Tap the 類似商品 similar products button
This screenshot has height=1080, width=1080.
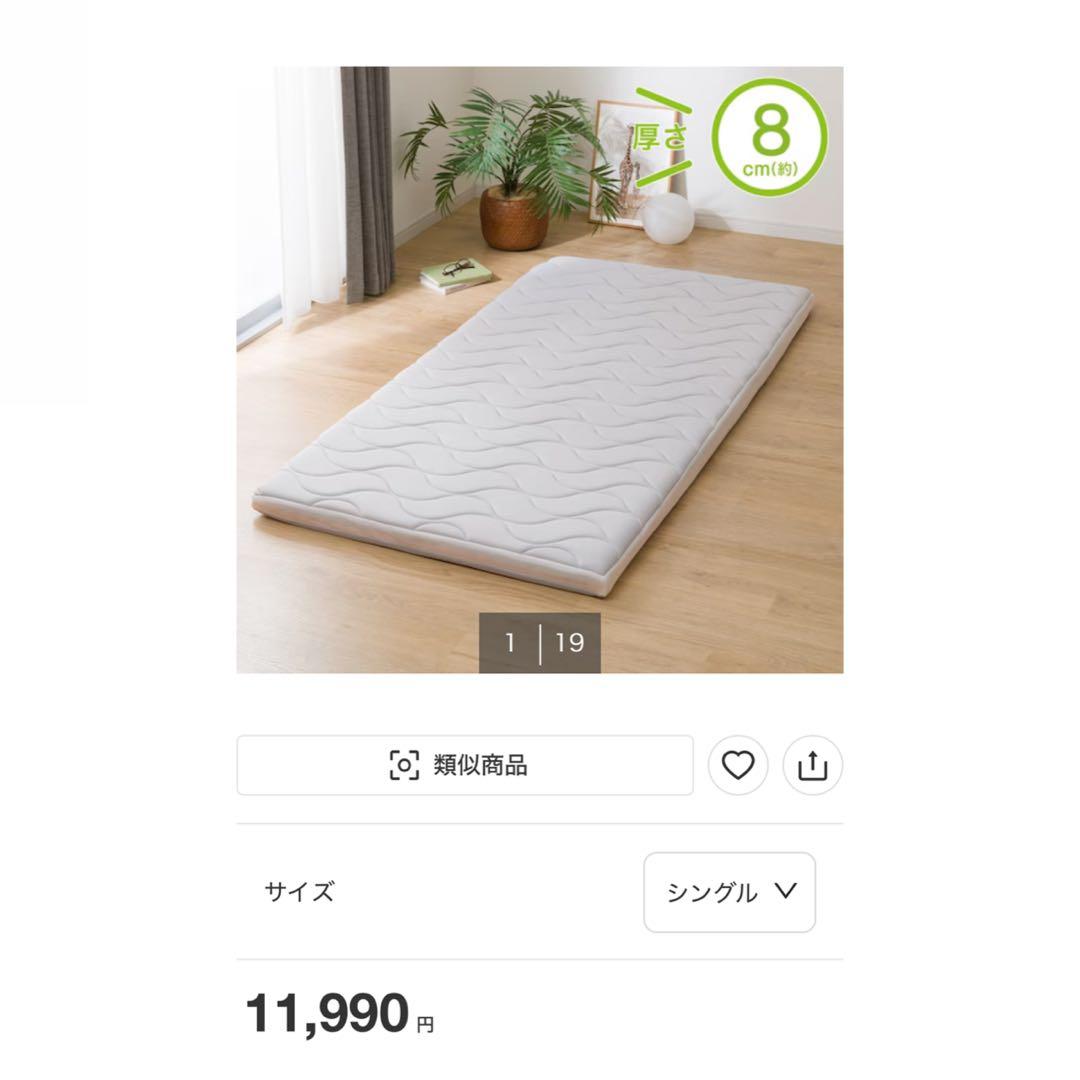465,766
